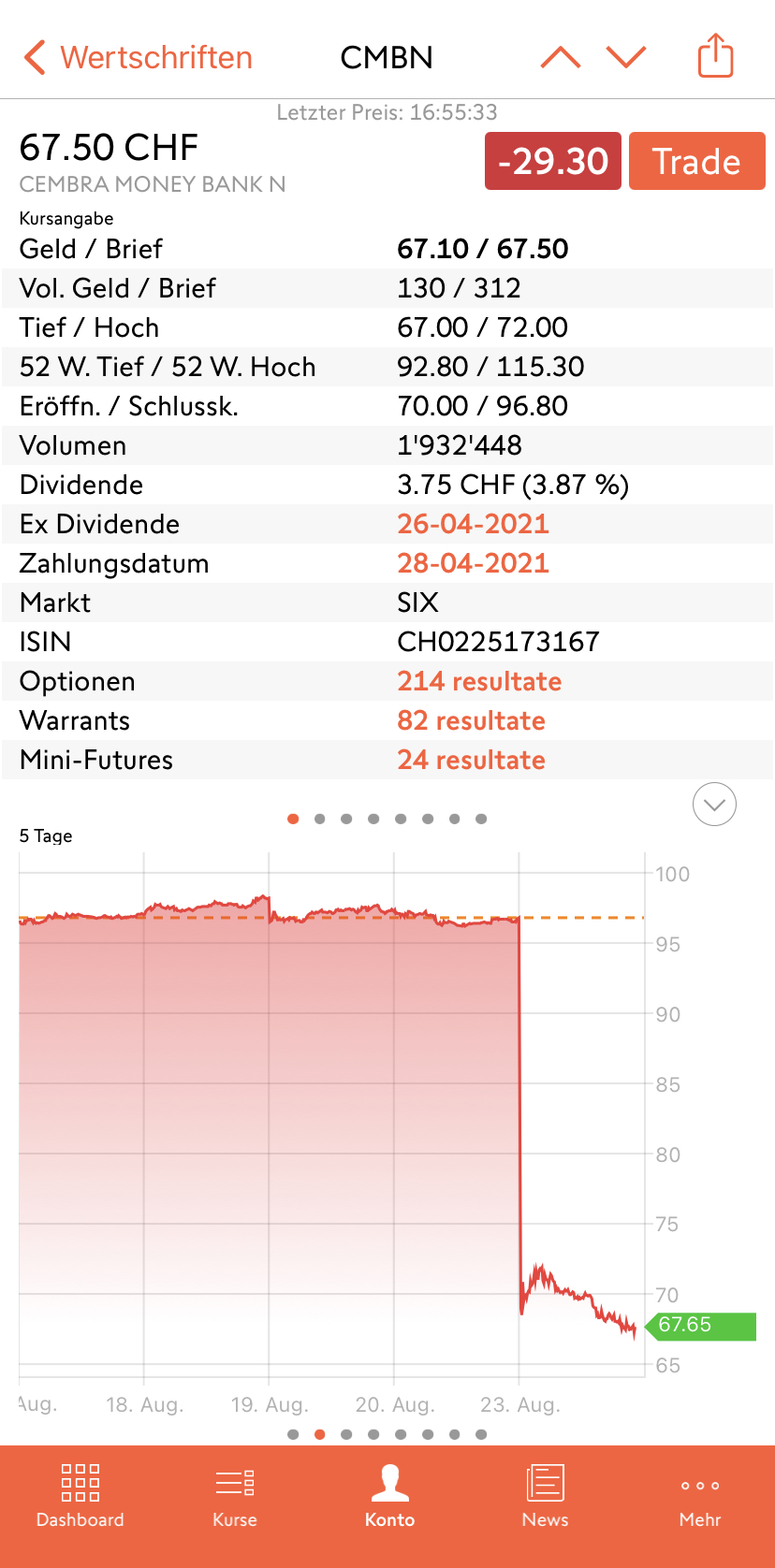Open the Zahlungsdatum date 28-04-2021
This screenshot has height=1568, width=775.
pos(473,563)
